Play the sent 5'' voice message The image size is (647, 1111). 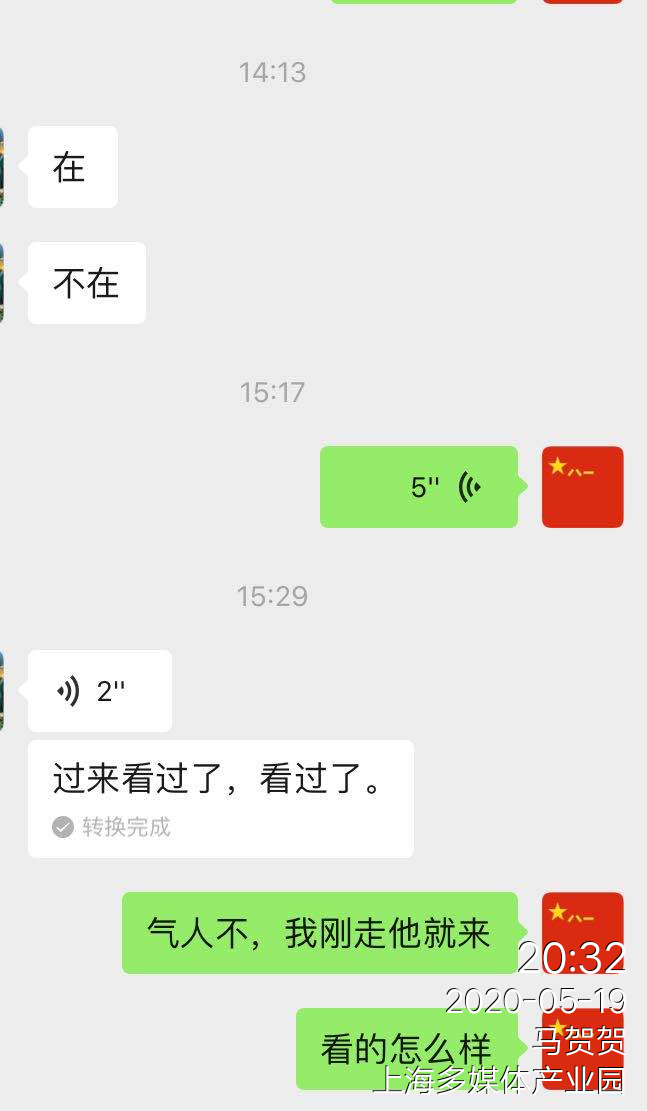tap(419, 487)
